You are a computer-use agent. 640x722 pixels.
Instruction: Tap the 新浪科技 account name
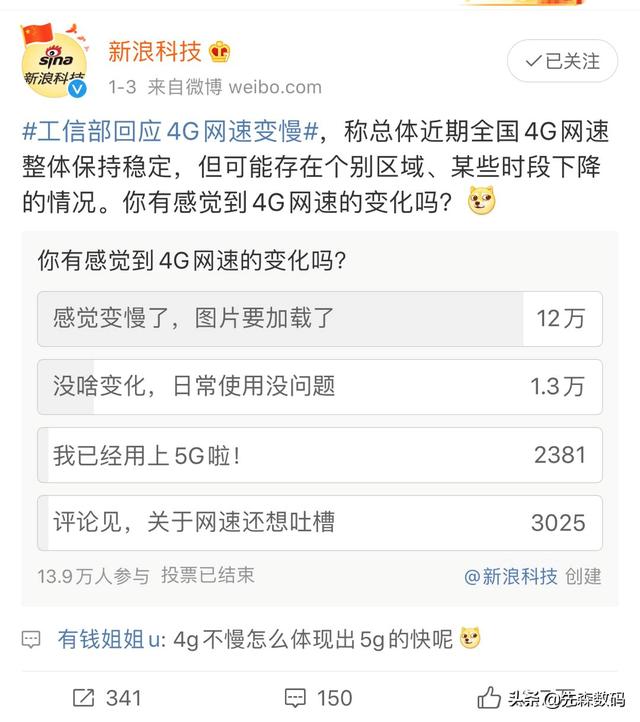click(155, 51)
